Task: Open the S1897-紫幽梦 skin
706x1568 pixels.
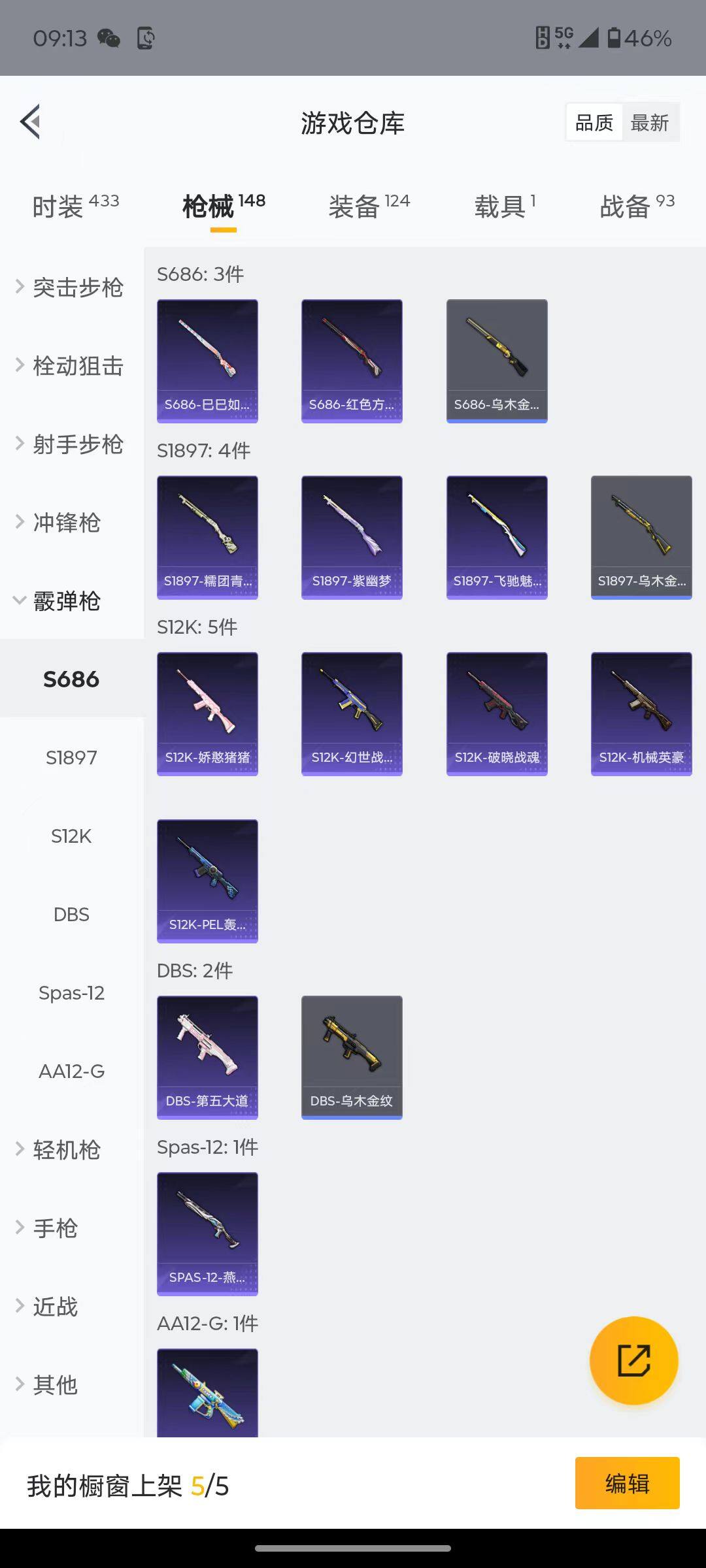Action: [x=352, y=537]
